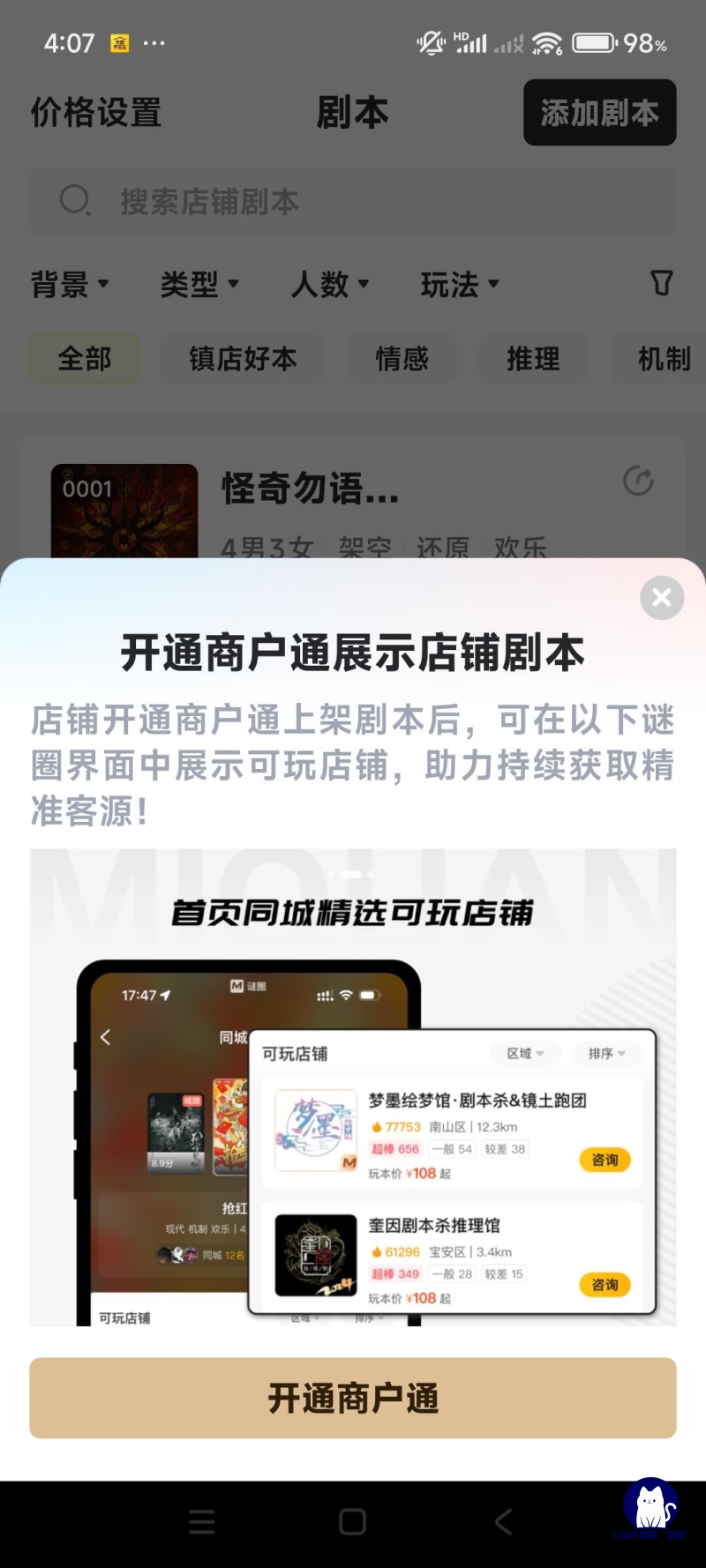
Task: Tap the 开通商户通 button
Action: click(353, 1398)
